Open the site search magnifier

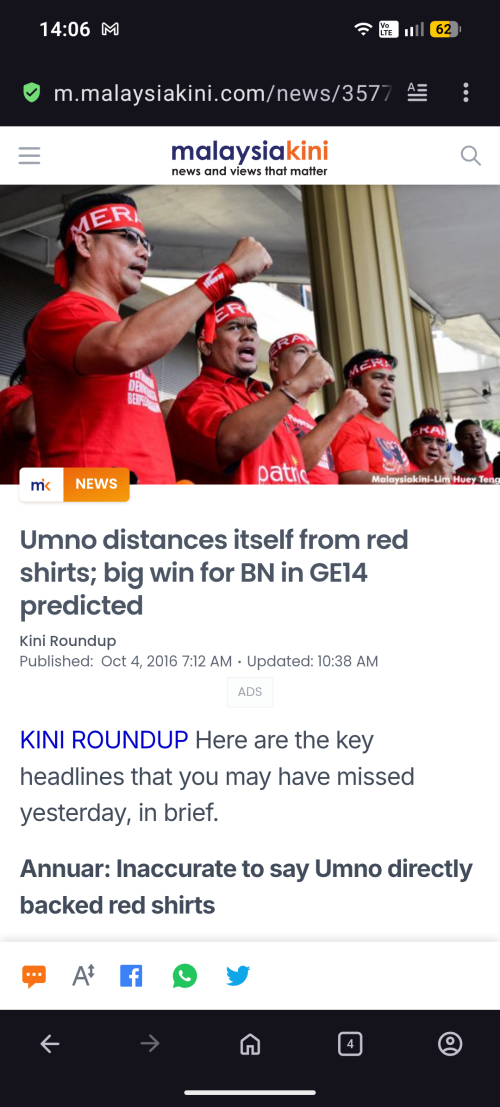point(470,155)
